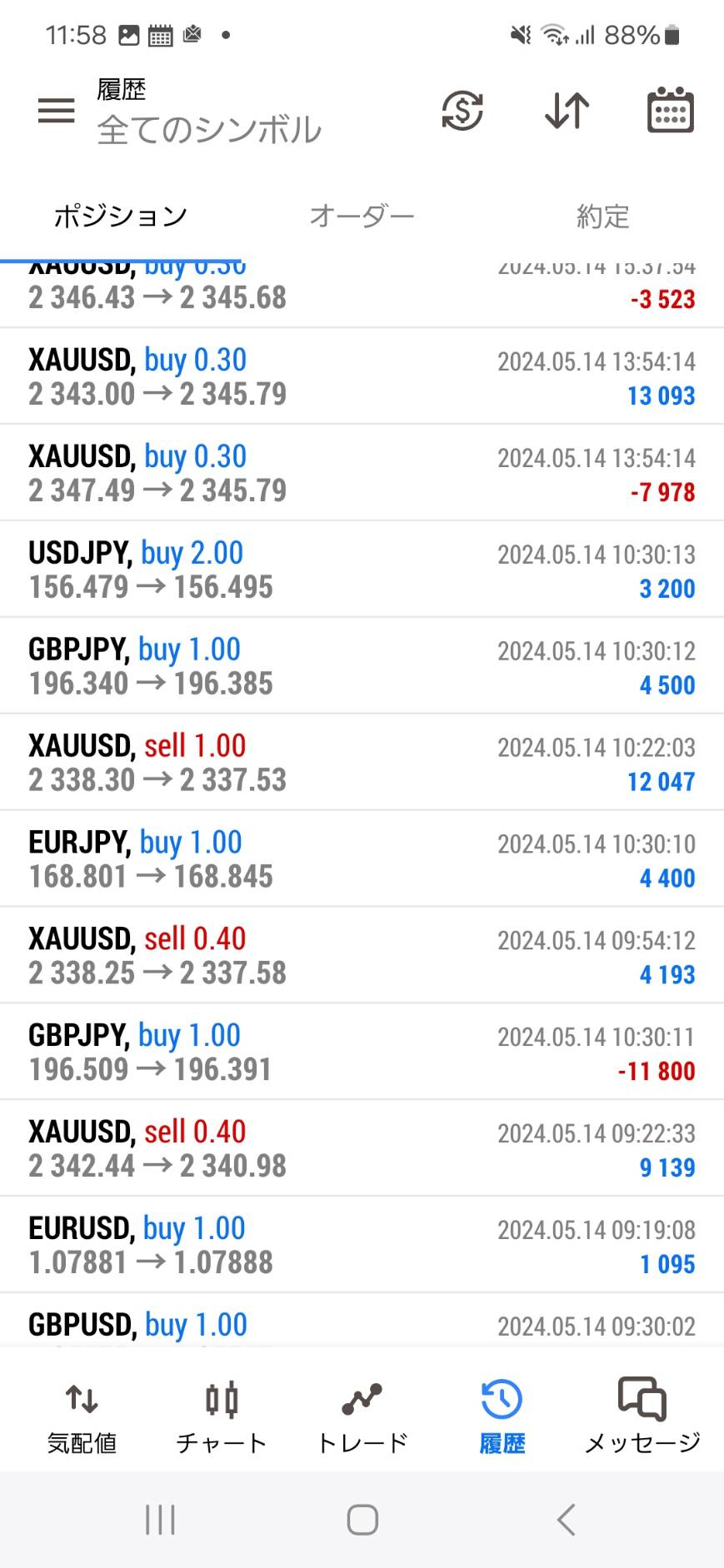Select the ポジション tab
The image size is (724, 1568).
coord(121,217)
